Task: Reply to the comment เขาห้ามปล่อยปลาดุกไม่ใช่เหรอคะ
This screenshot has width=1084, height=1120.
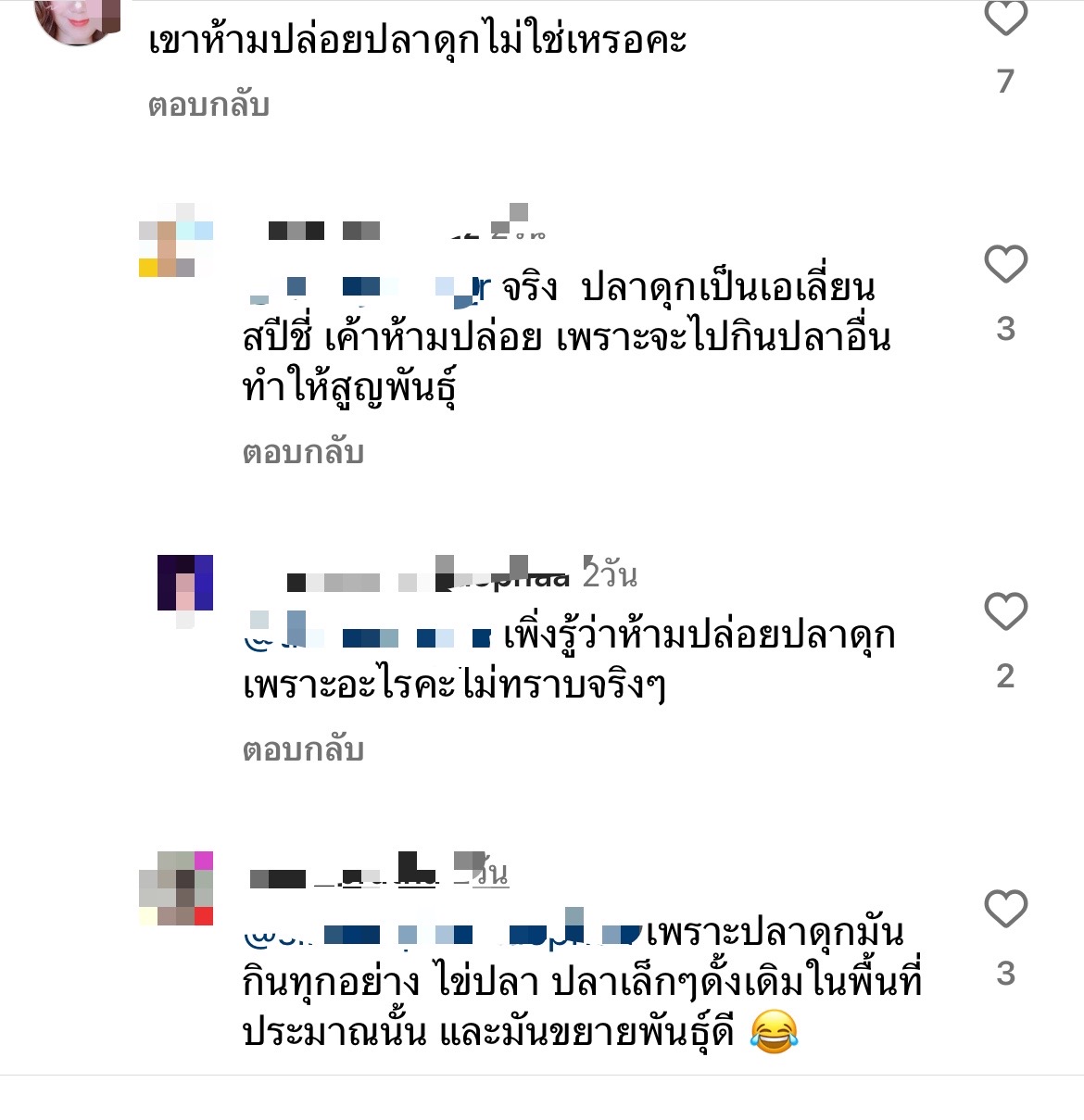Action: [x=208, y=105]
